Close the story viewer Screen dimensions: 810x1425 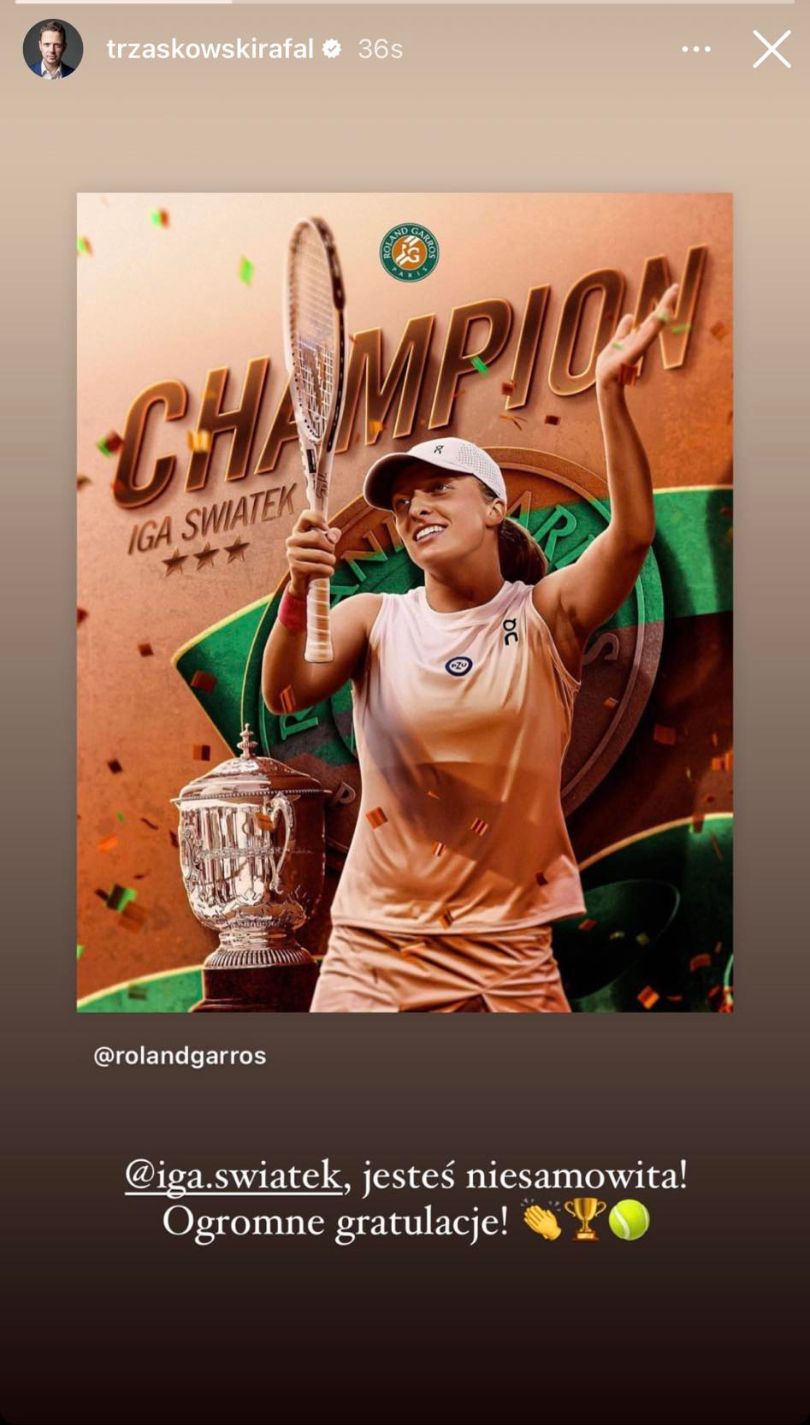[771, 49]
